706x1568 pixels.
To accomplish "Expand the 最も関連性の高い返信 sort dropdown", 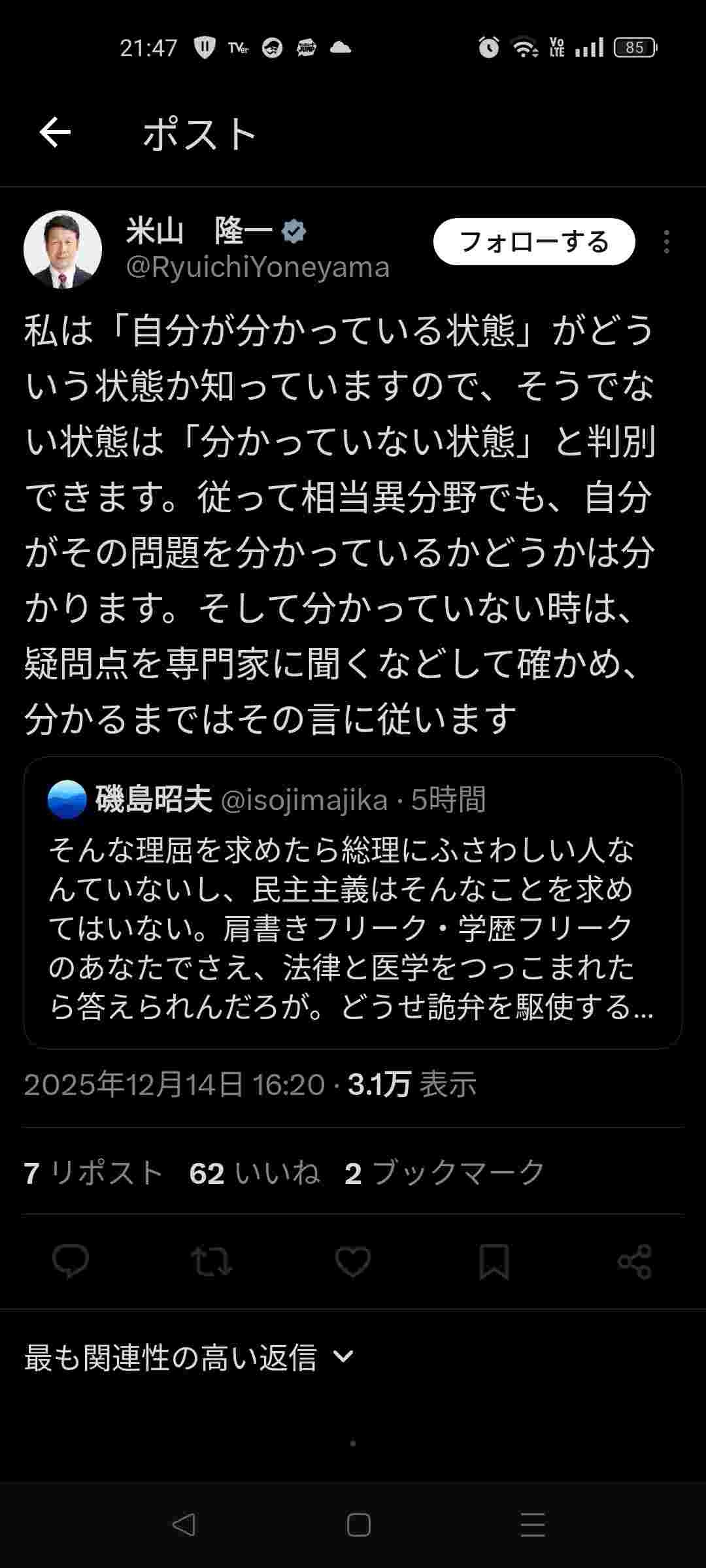I will click(x=190, y=1358).
